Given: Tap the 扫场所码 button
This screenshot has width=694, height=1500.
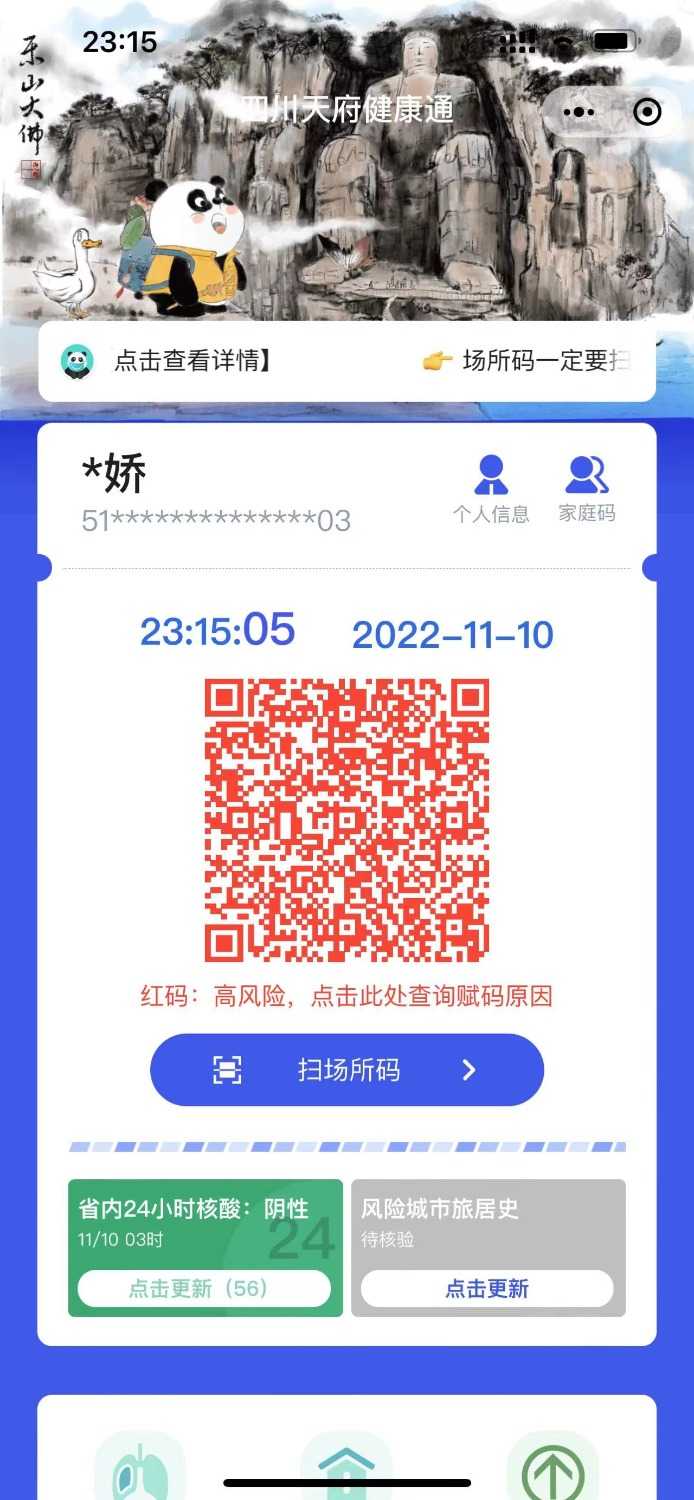Looking at the screenshot, I should [x=346, y=1070].
